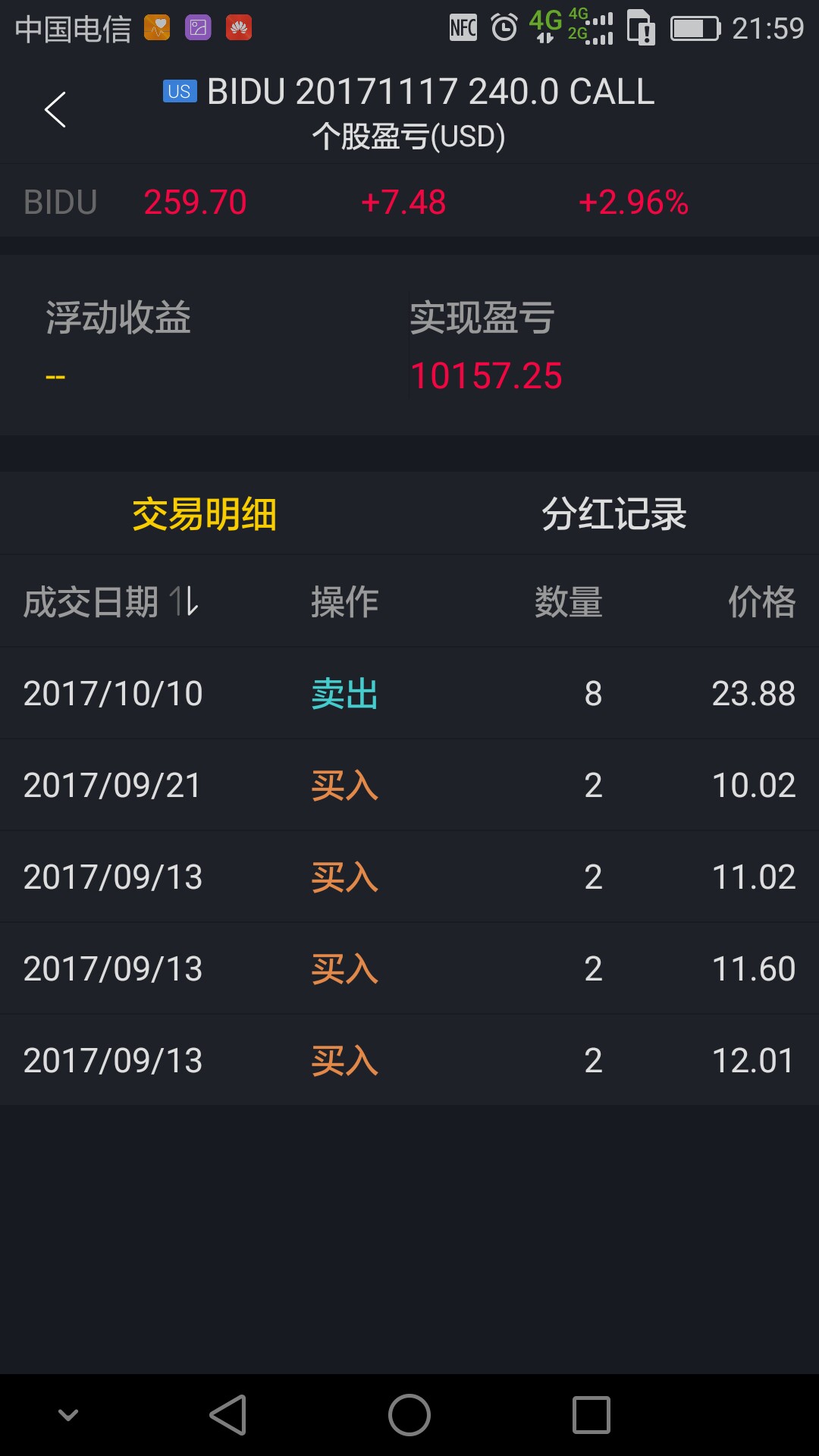This screenshot has width=819, height=1456.
Task: Tap the system home button
Action: 409,1415
